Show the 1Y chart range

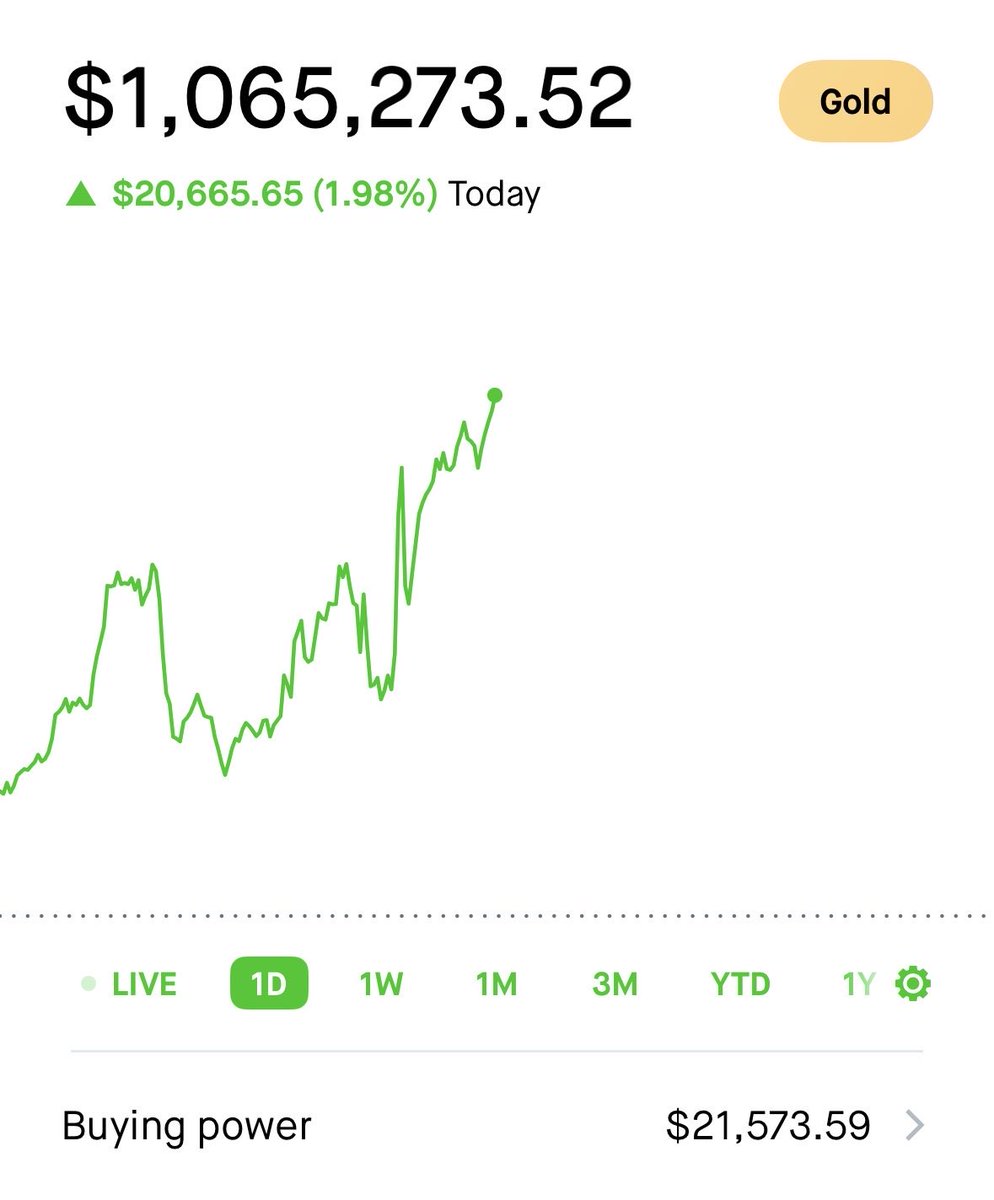pyautogui.click(x=858, y=984)
